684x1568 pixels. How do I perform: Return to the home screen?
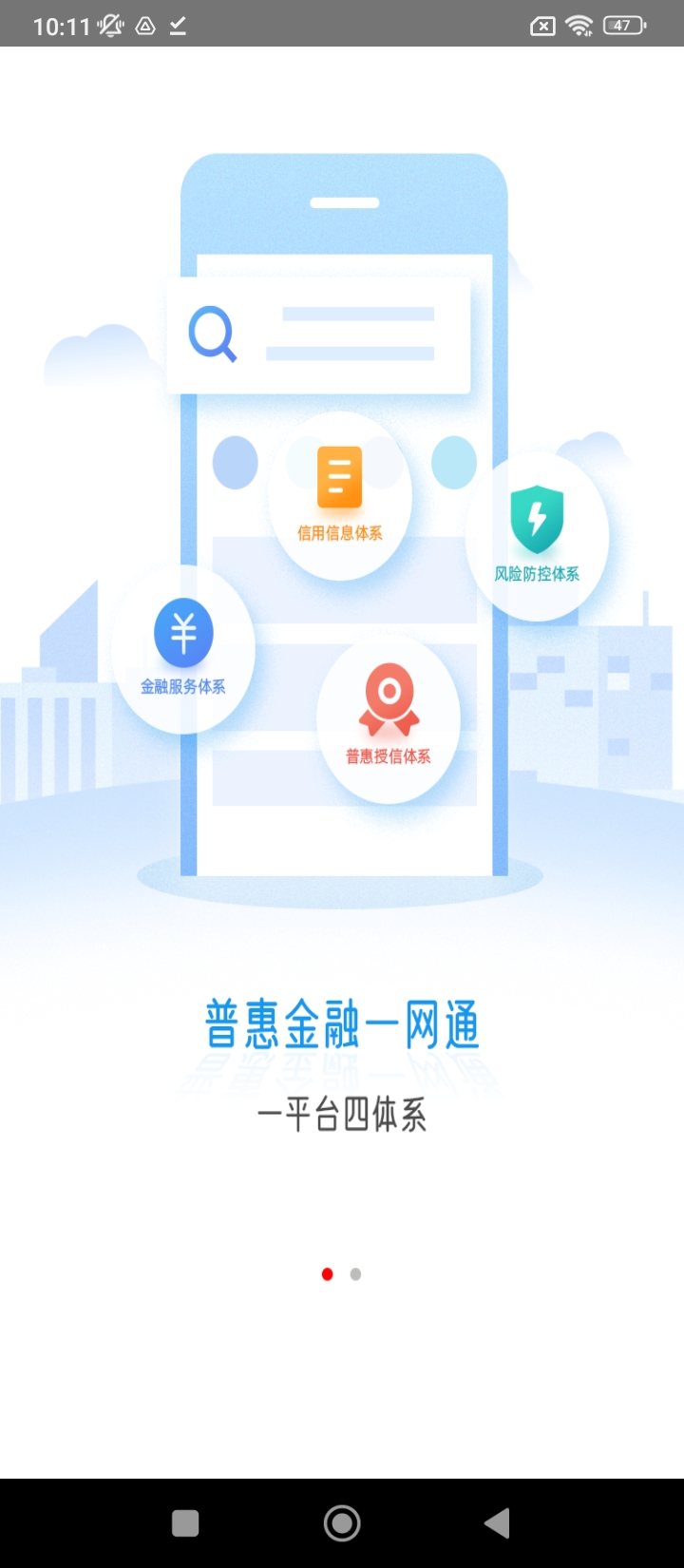click(x=342, y=1523)
